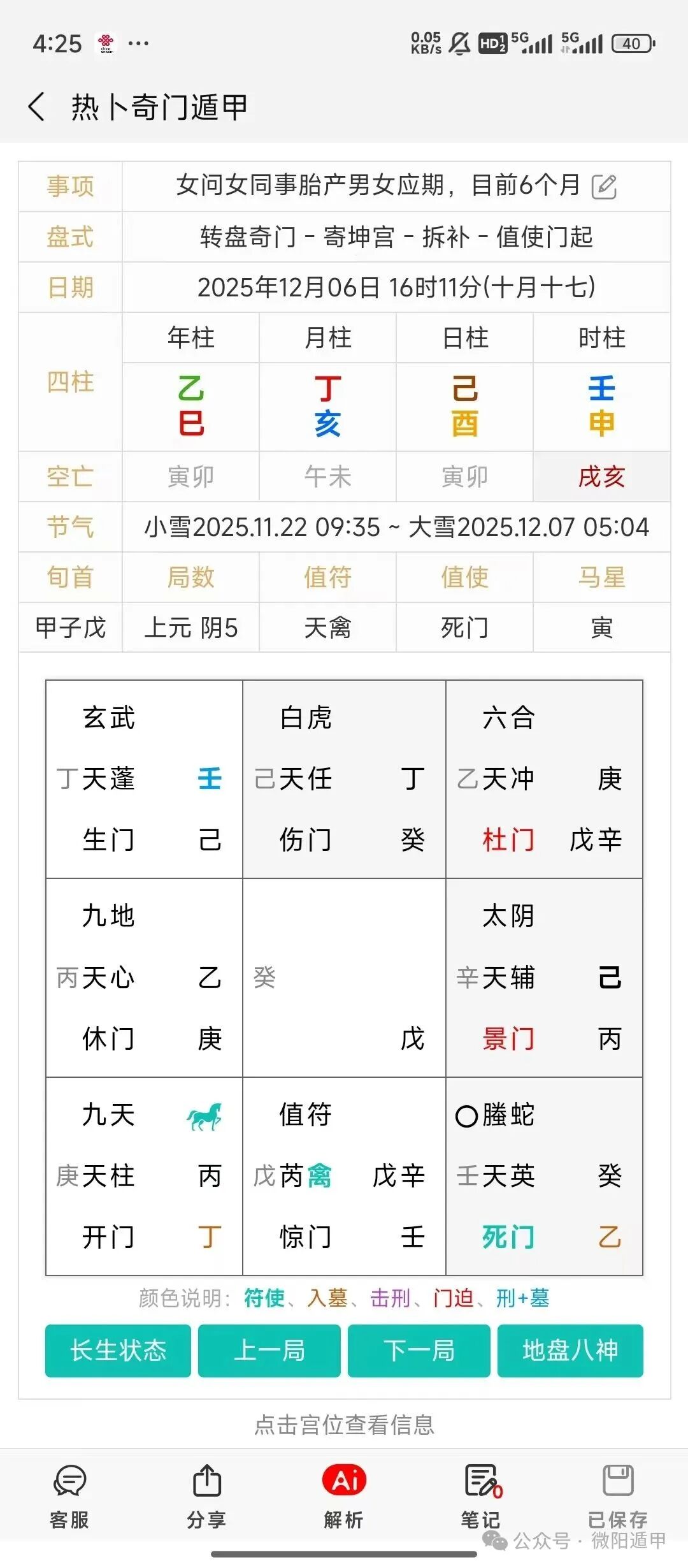Click the battery indicator in status bar
Screen dimensions: 688x1568
630,43
